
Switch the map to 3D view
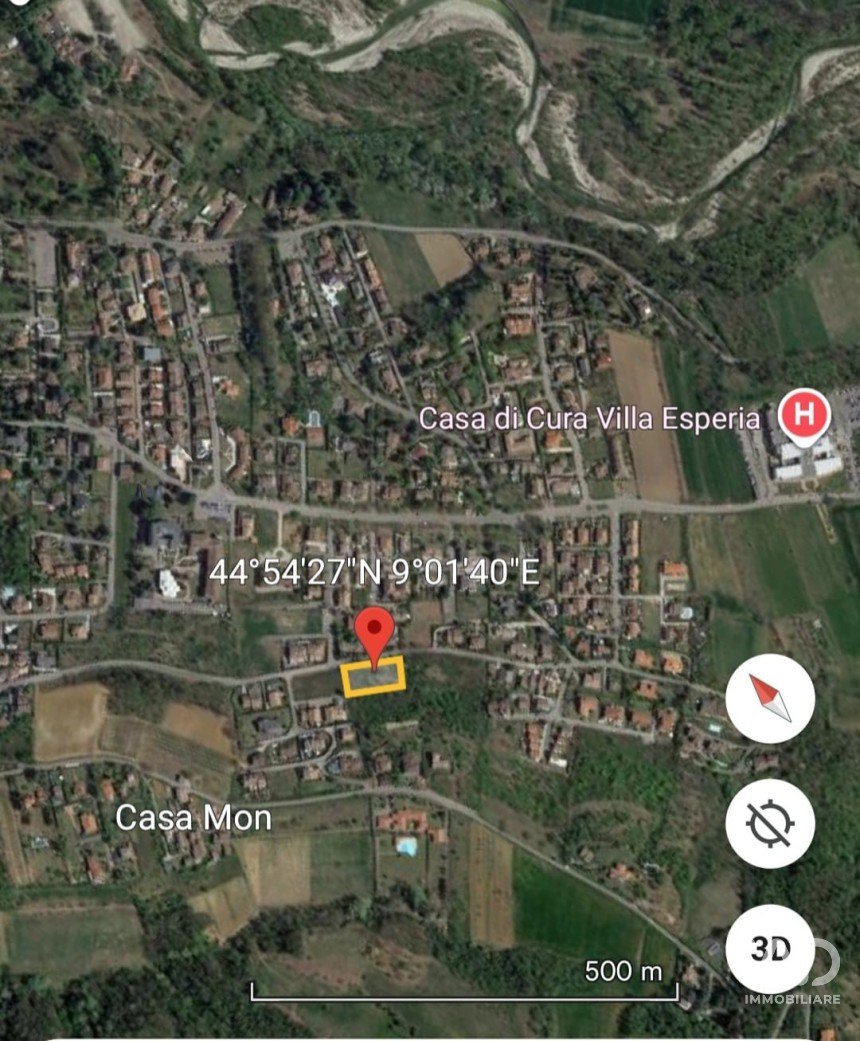[770, 947]
